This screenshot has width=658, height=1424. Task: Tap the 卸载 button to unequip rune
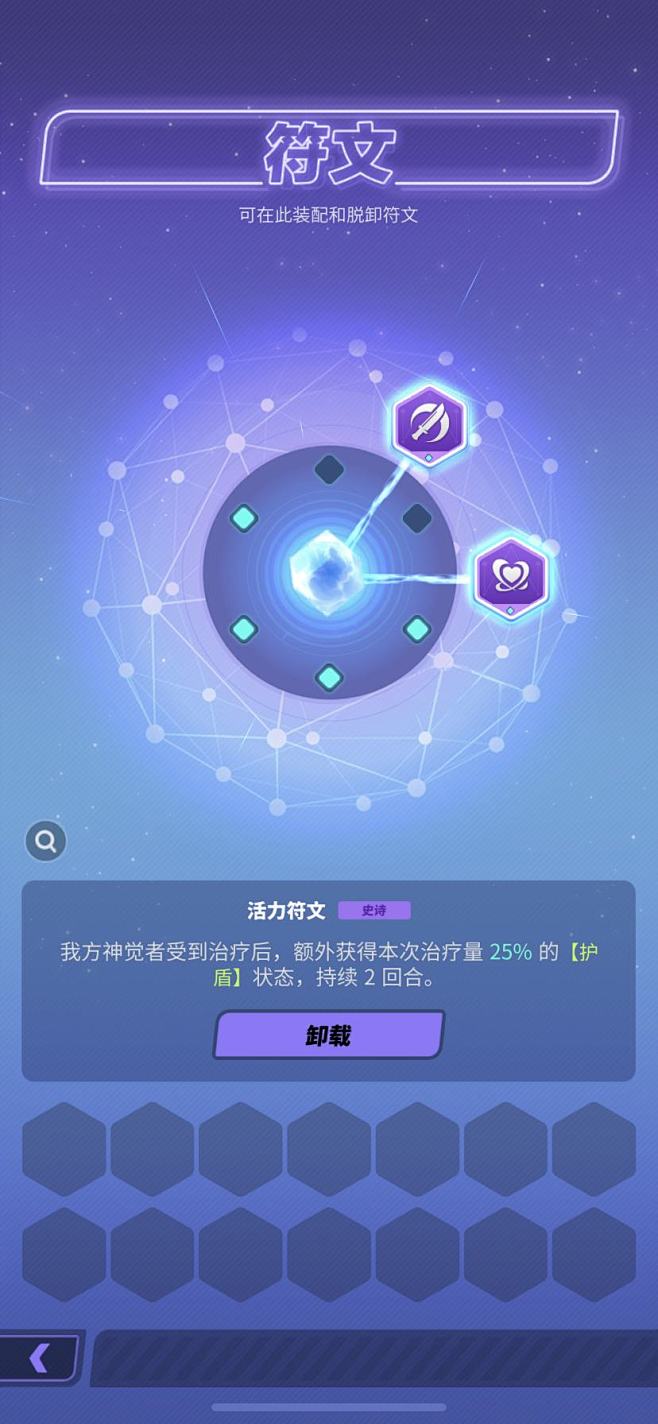click(x=328, y=1035)
